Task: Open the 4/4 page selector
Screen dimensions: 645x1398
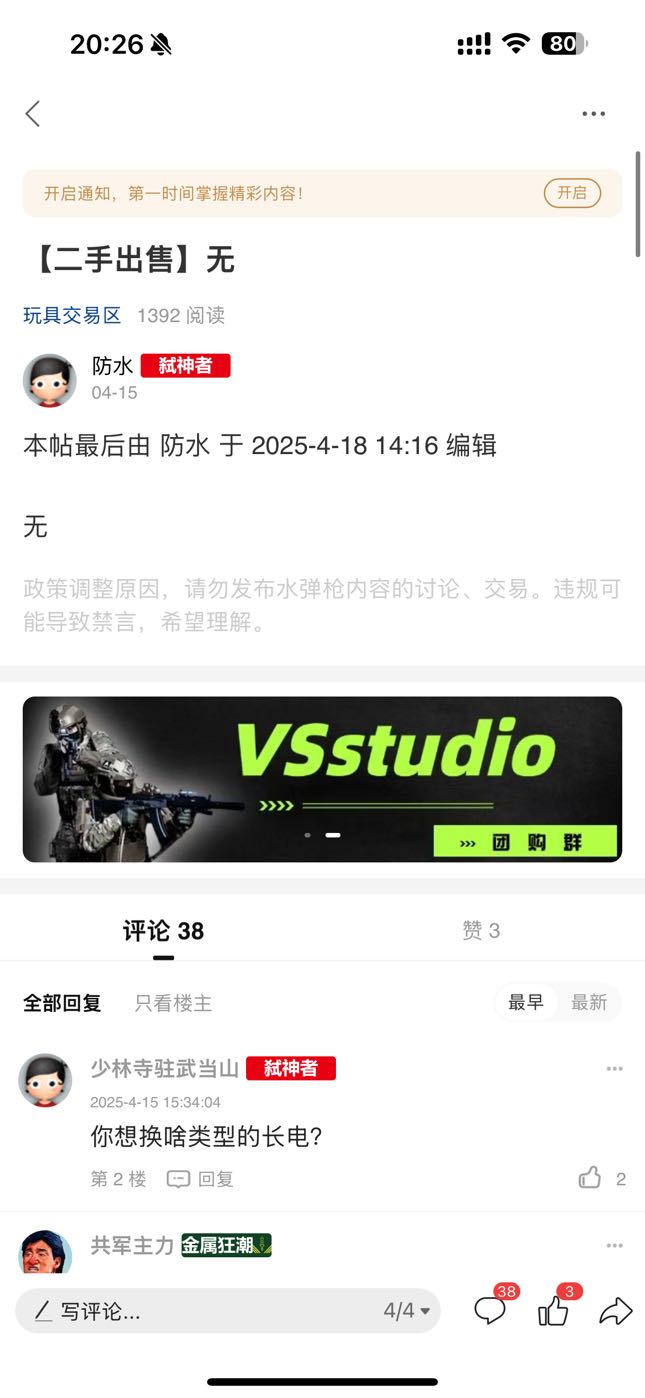Action: [x=406, y=1311]
